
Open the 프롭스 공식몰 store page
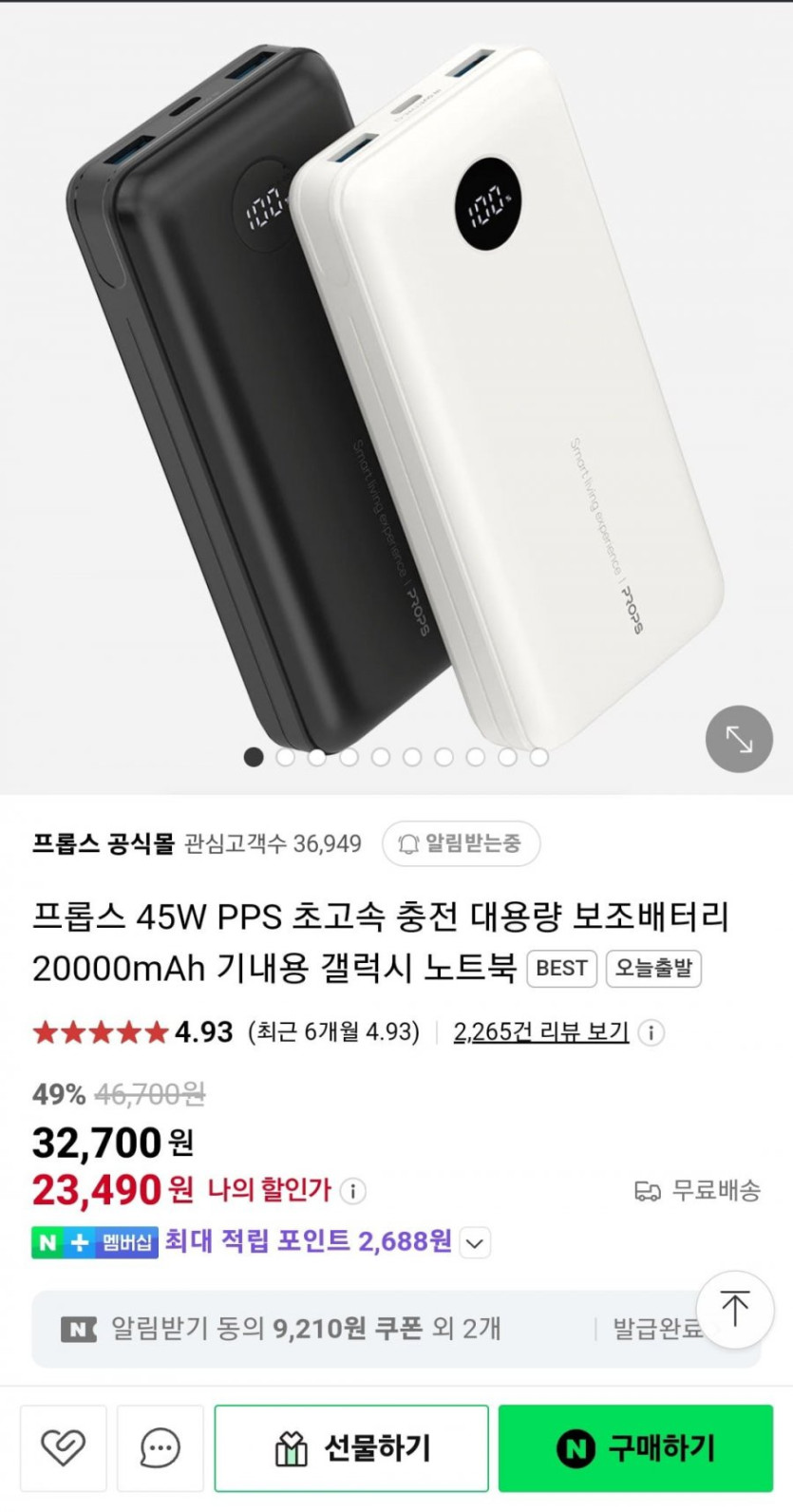pyautogui.click(x=104, y=843)
